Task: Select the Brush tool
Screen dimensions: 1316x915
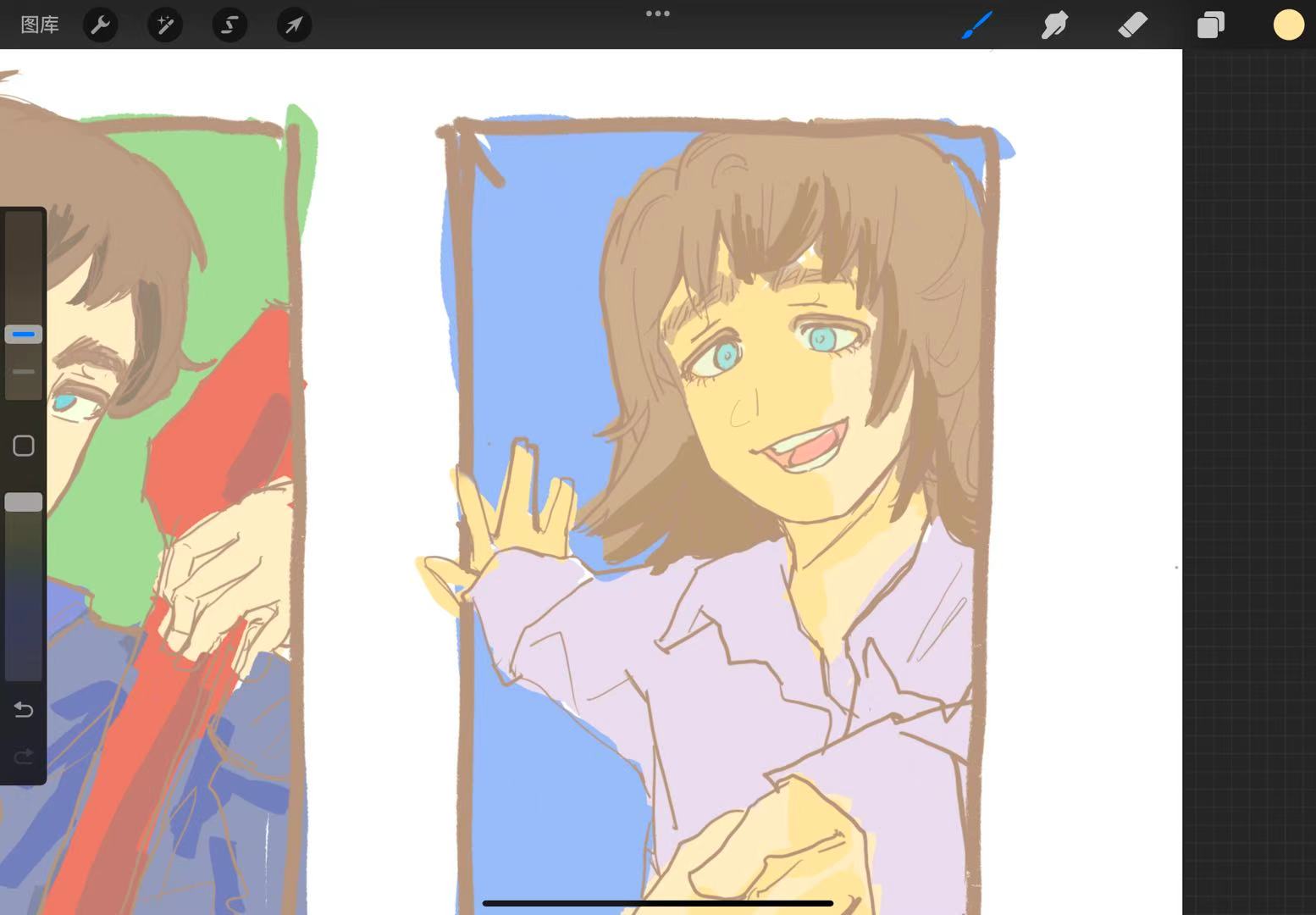Action: coord(976,25)
